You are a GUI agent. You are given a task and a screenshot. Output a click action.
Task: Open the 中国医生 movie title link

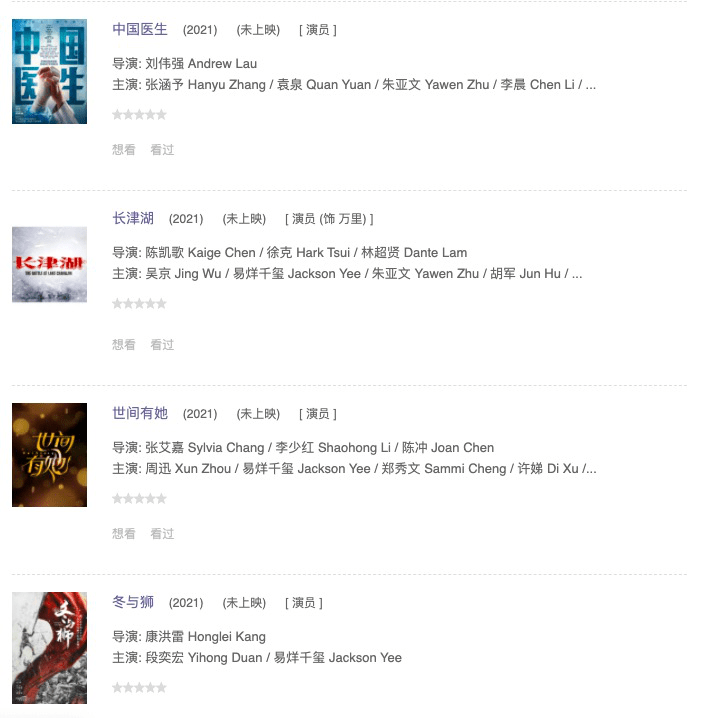[x=140, y=30]
